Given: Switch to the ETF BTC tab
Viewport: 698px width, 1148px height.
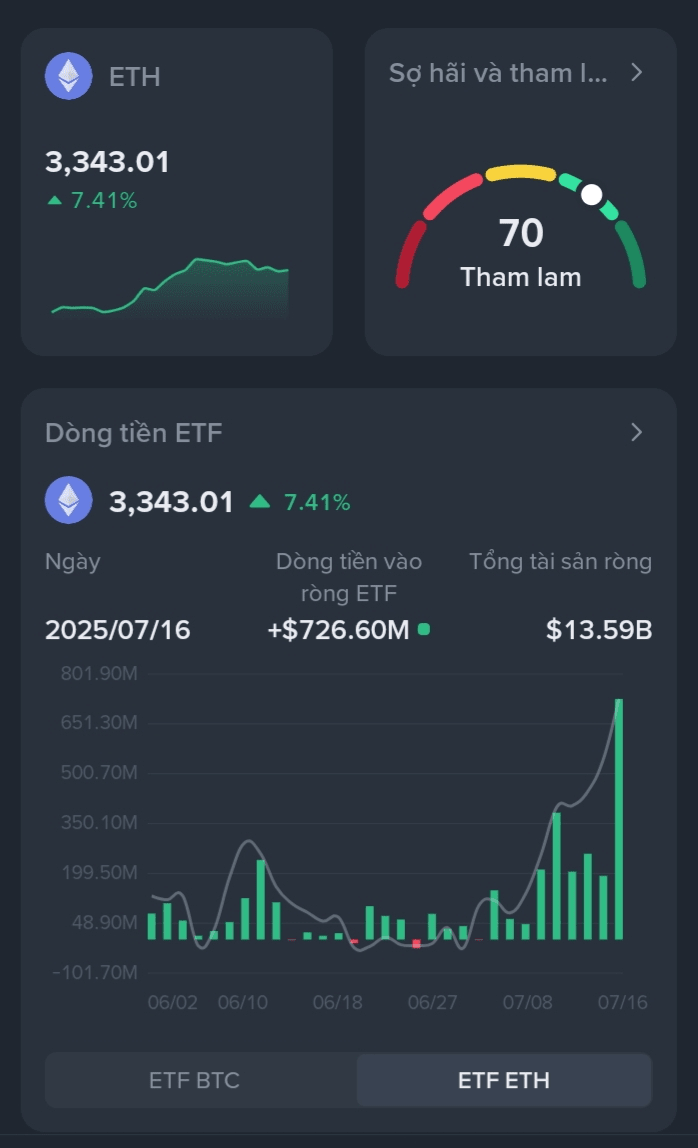Looking at the screenshot, I should pos(194,1080).
